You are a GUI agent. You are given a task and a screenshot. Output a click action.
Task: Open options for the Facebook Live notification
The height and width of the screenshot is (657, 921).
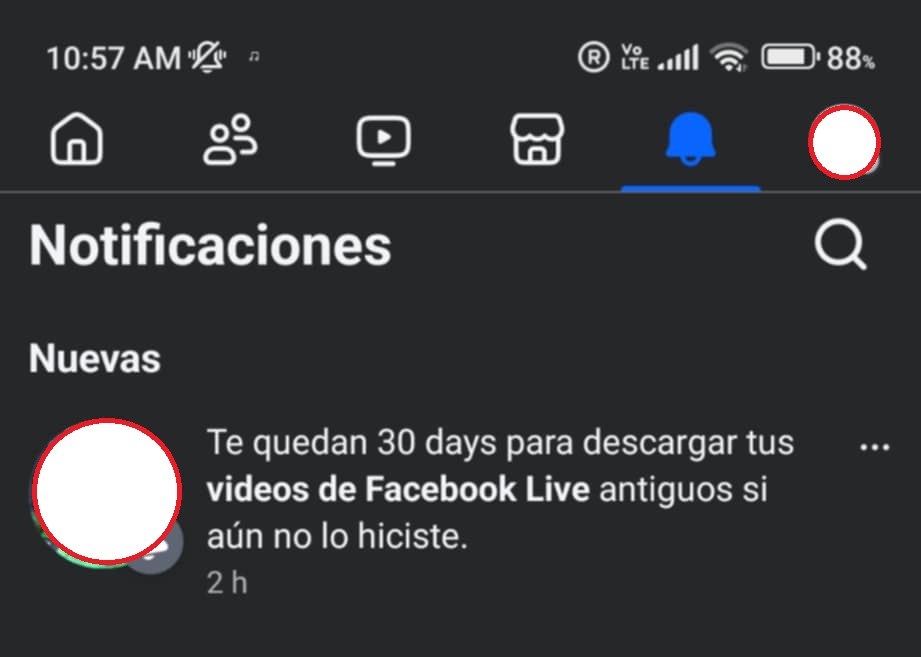pyautogui.click(x=875, y=447)
